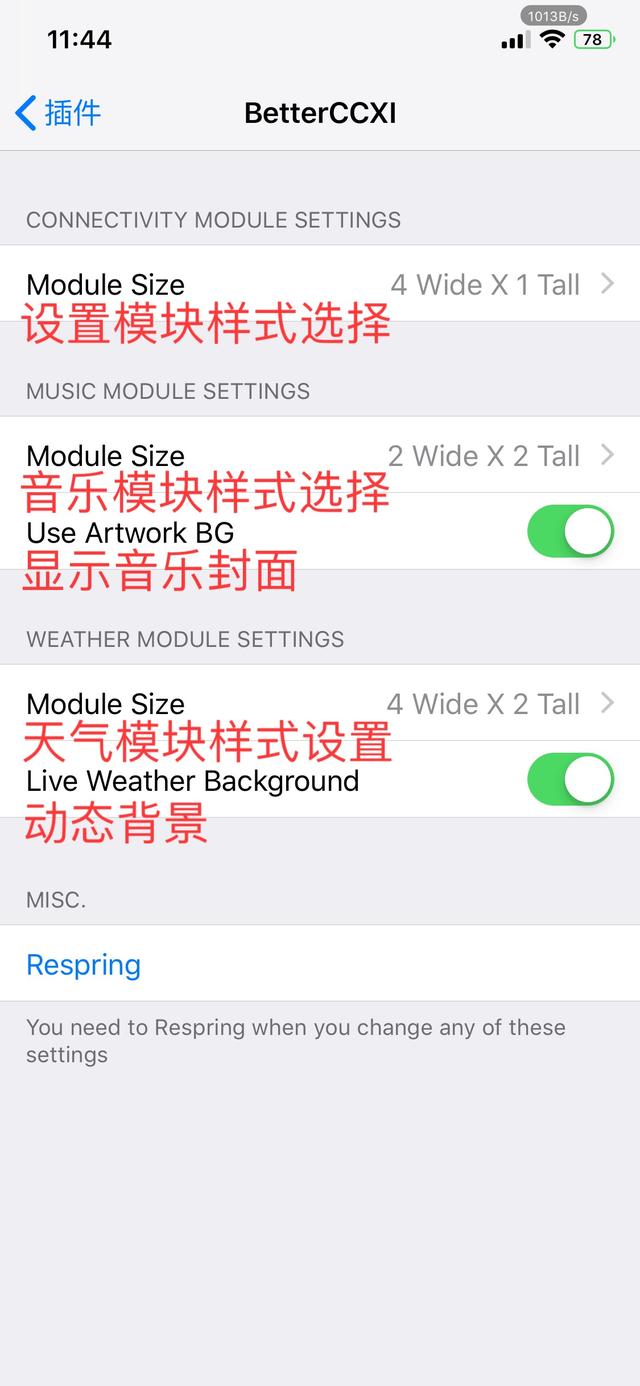Go back to the 插件 list

click(x=58, y=113)
